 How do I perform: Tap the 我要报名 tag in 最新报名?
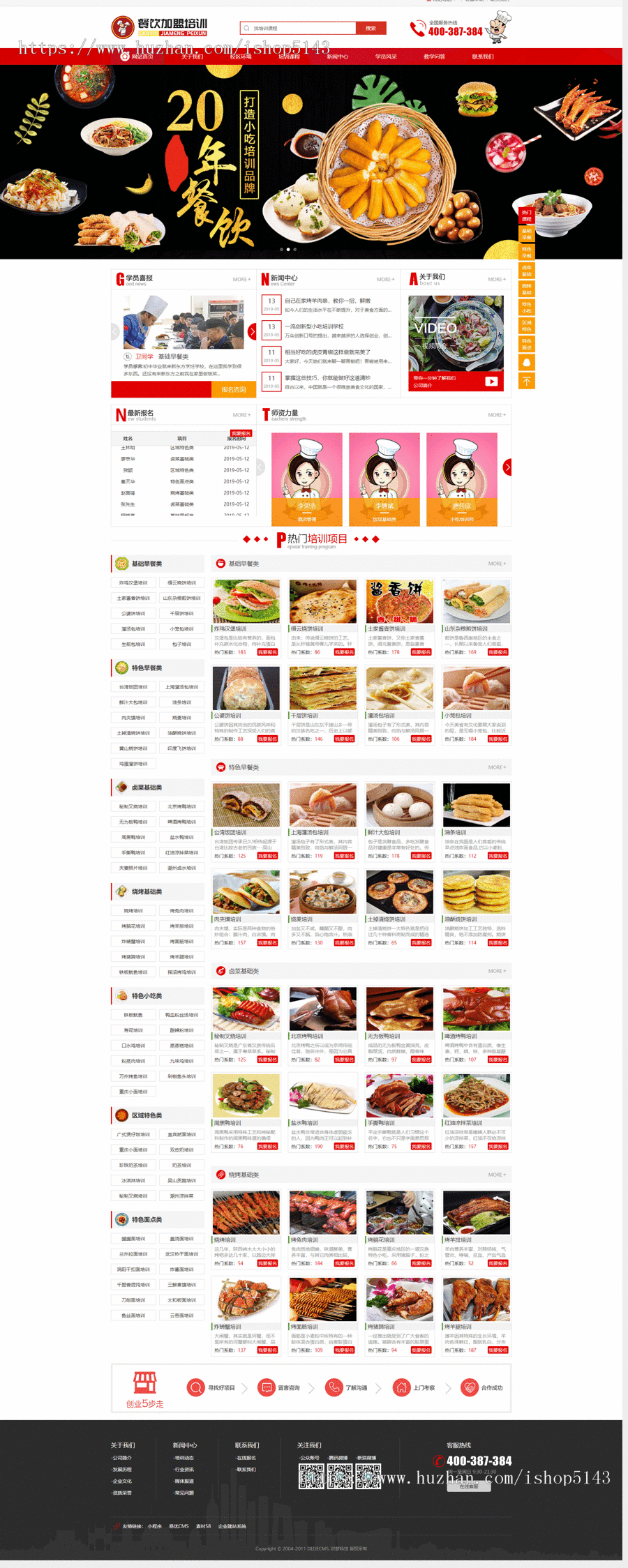[x=241, y=433]
